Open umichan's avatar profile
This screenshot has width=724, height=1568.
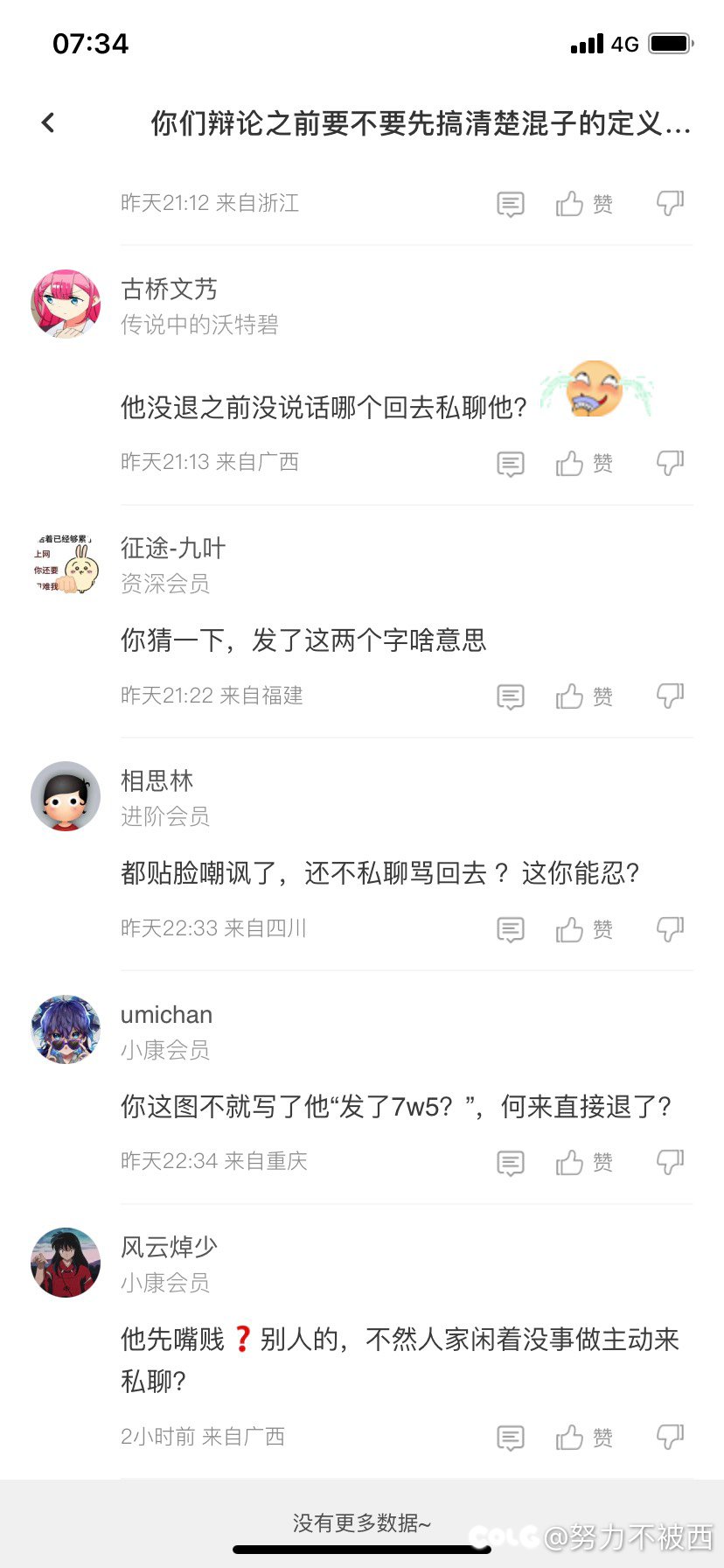pyautogui.click(x=66, y=1029)
